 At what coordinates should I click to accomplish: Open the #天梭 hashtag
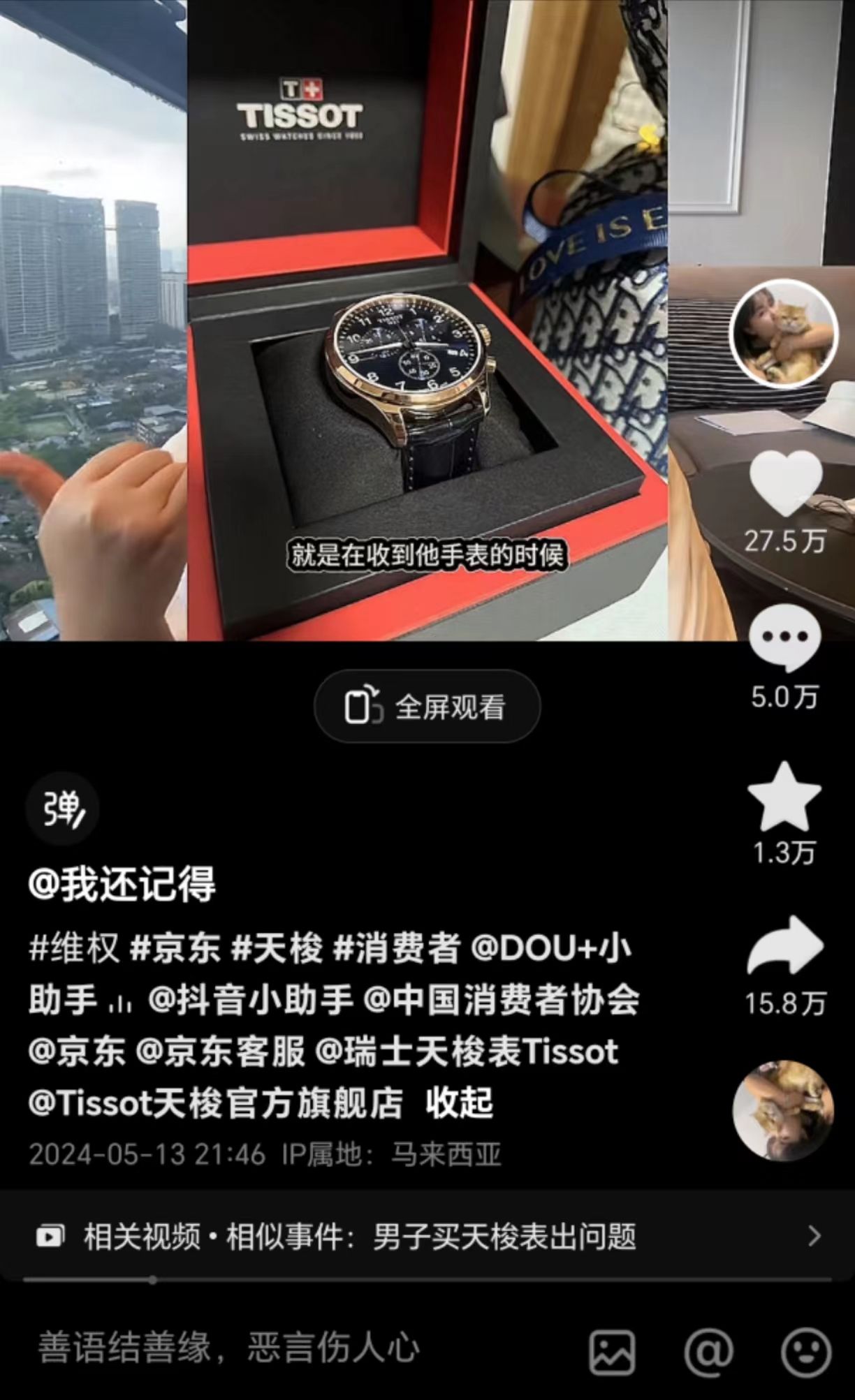point(277,949)
